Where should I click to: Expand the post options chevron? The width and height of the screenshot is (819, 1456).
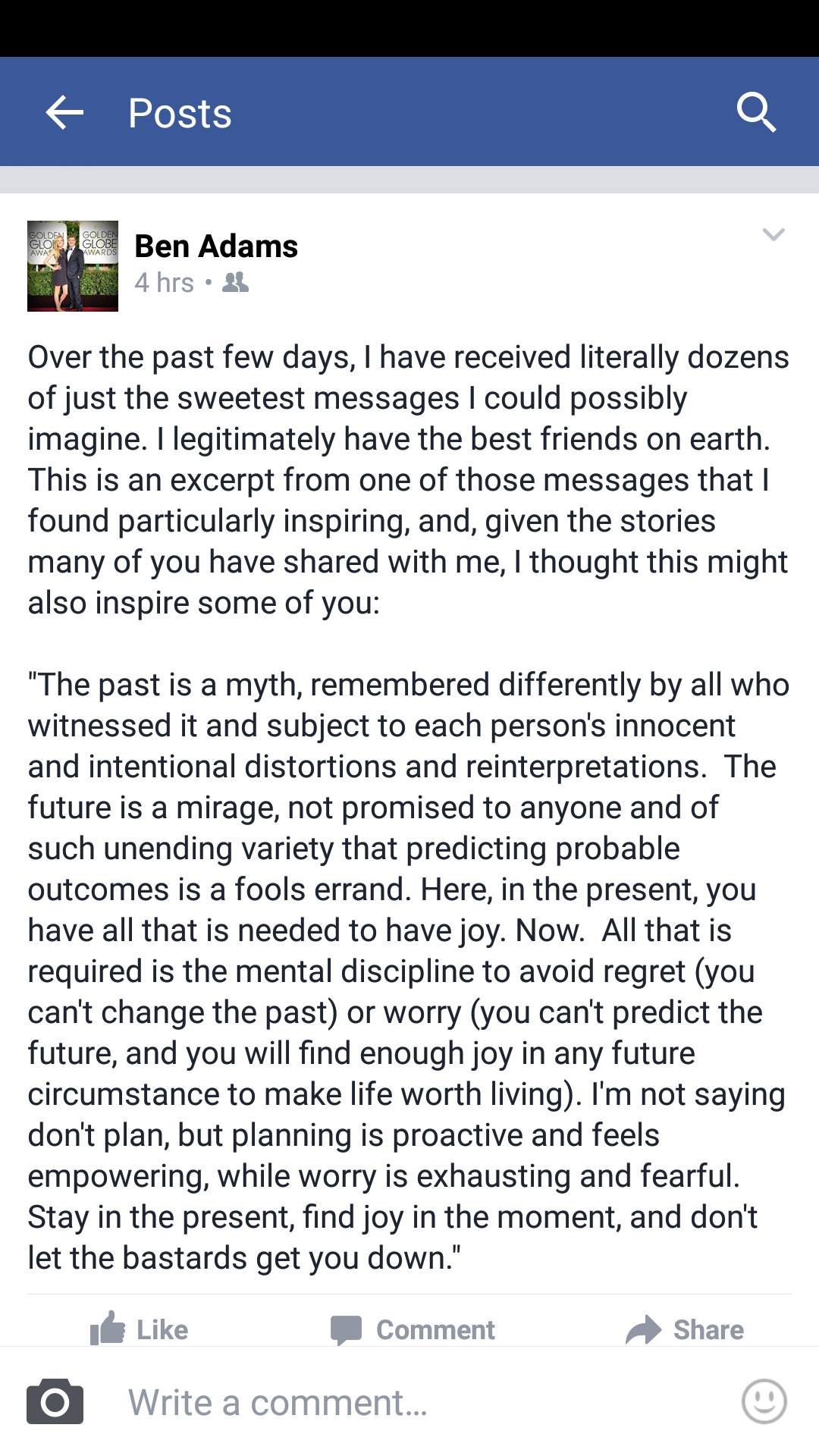[x=773, y=235]
